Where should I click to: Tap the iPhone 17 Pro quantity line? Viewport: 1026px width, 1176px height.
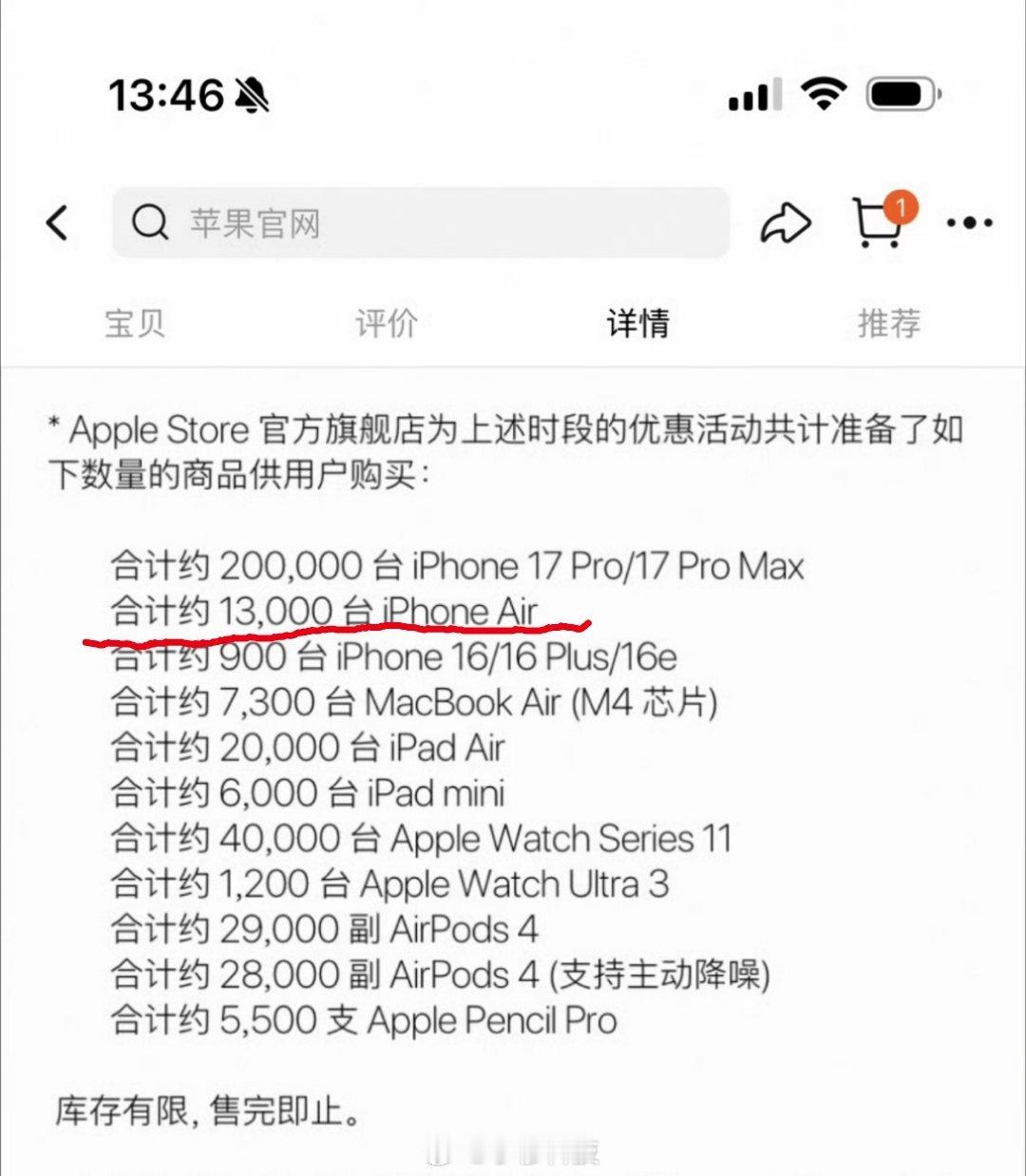[x=456, y=564]
